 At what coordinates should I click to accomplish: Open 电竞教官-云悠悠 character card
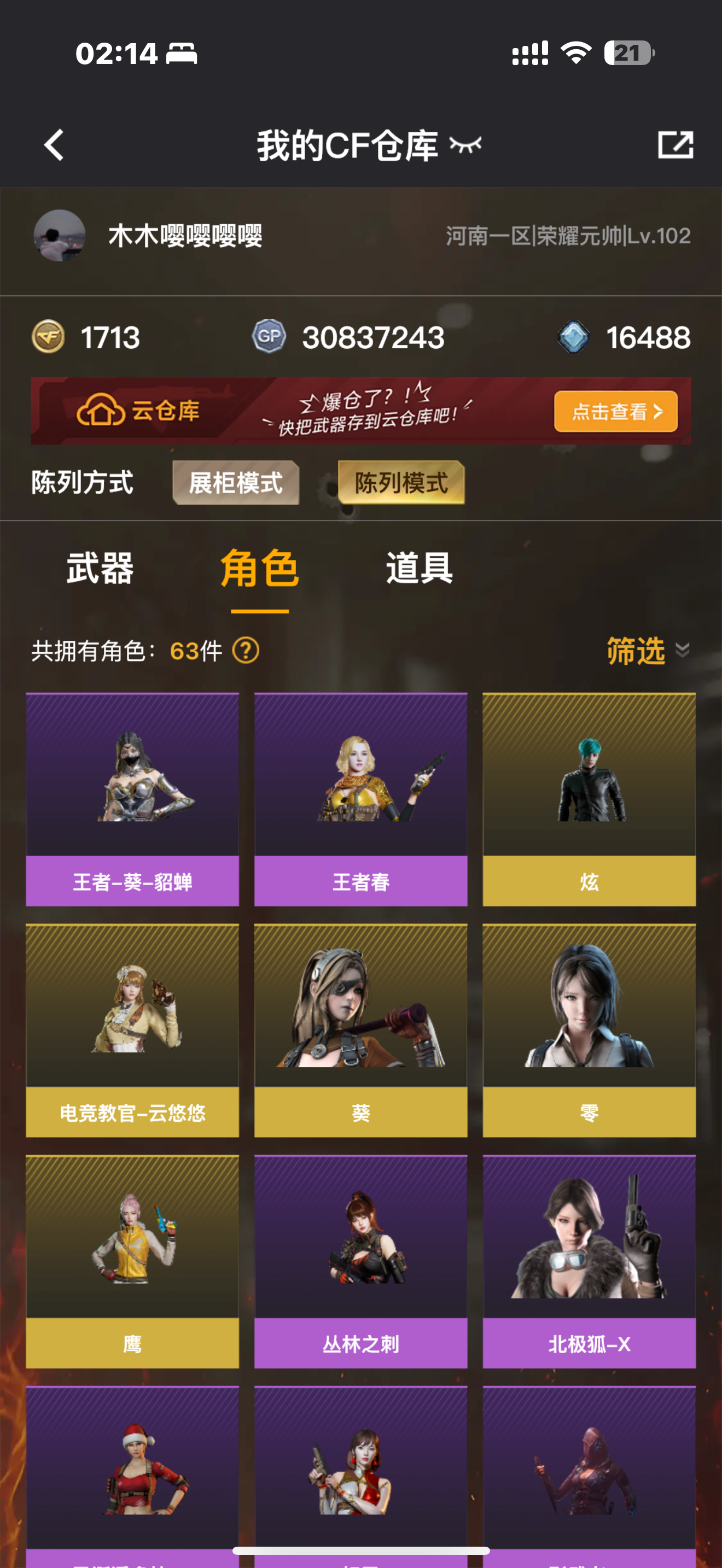pos(132,1030)
